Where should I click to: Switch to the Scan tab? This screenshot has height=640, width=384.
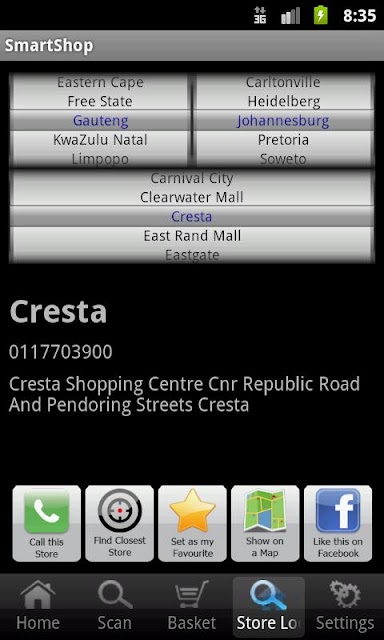point(114,607)
